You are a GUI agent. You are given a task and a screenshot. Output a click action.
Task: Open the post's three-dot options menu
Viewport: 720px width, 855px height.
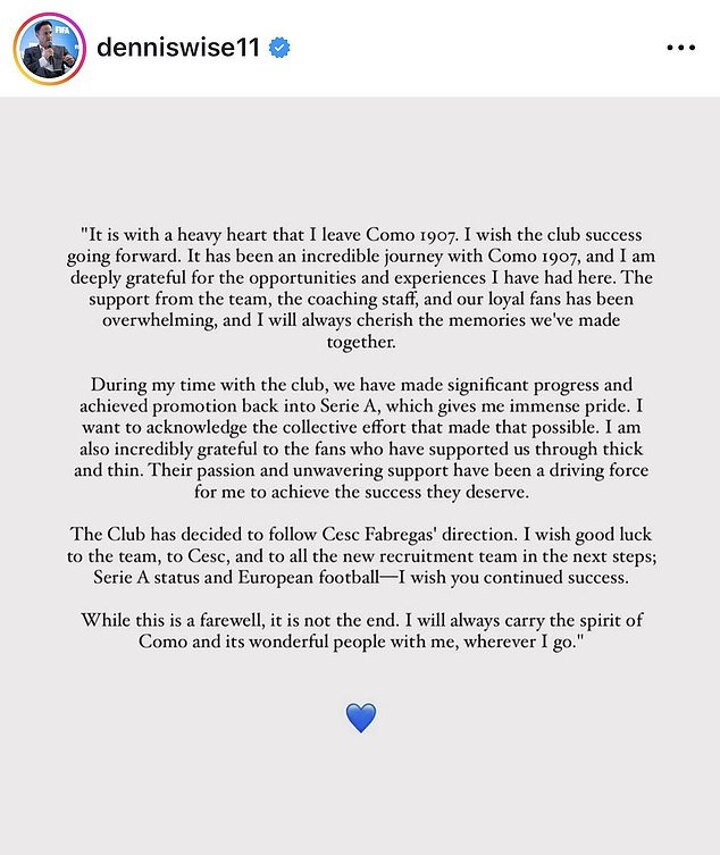pyautogui.click(x=681, y=48)
